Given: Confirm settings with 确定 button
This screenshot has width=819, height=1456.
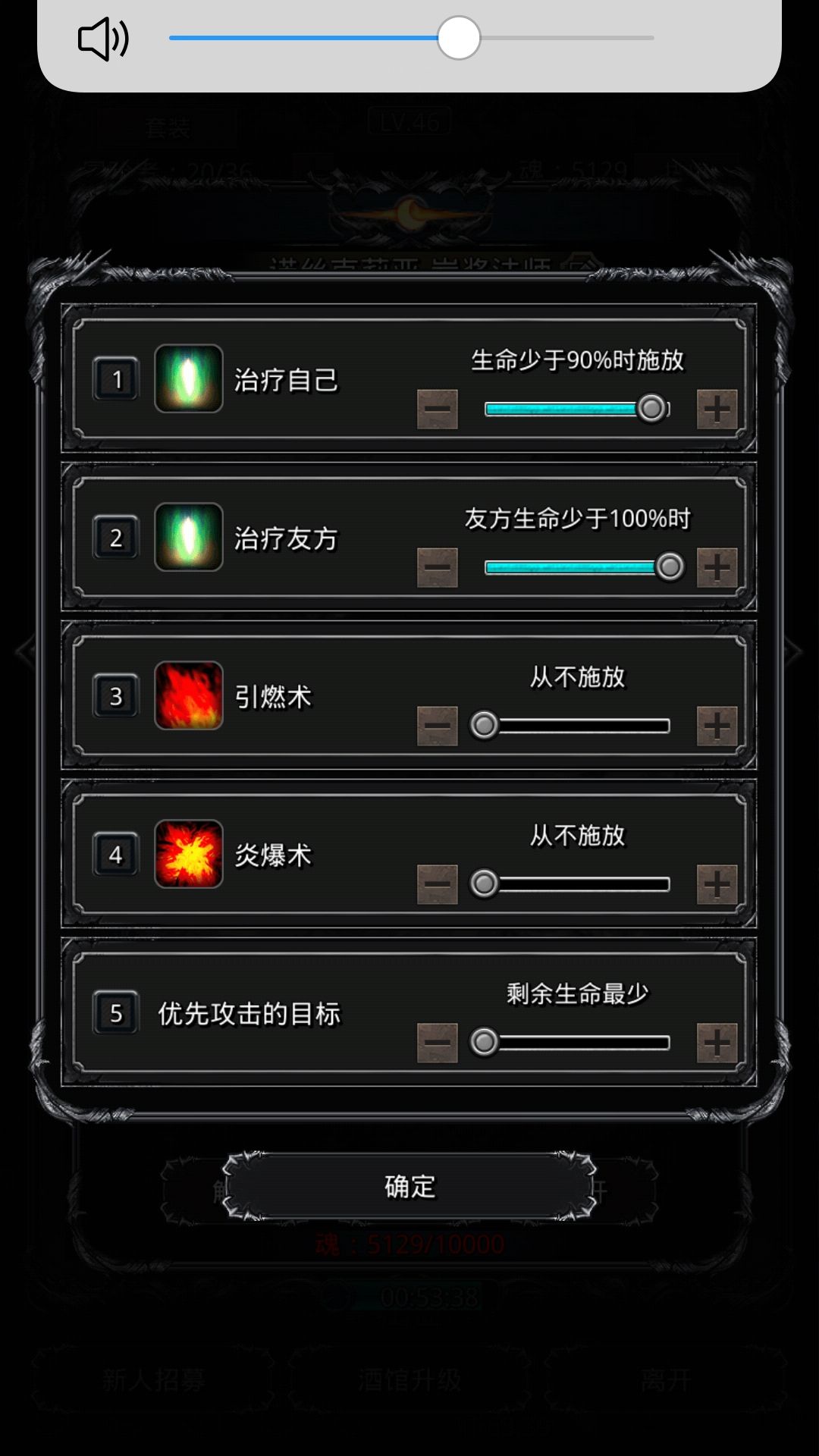Looking at the screenshot, I should click(x=409, y=1186).
